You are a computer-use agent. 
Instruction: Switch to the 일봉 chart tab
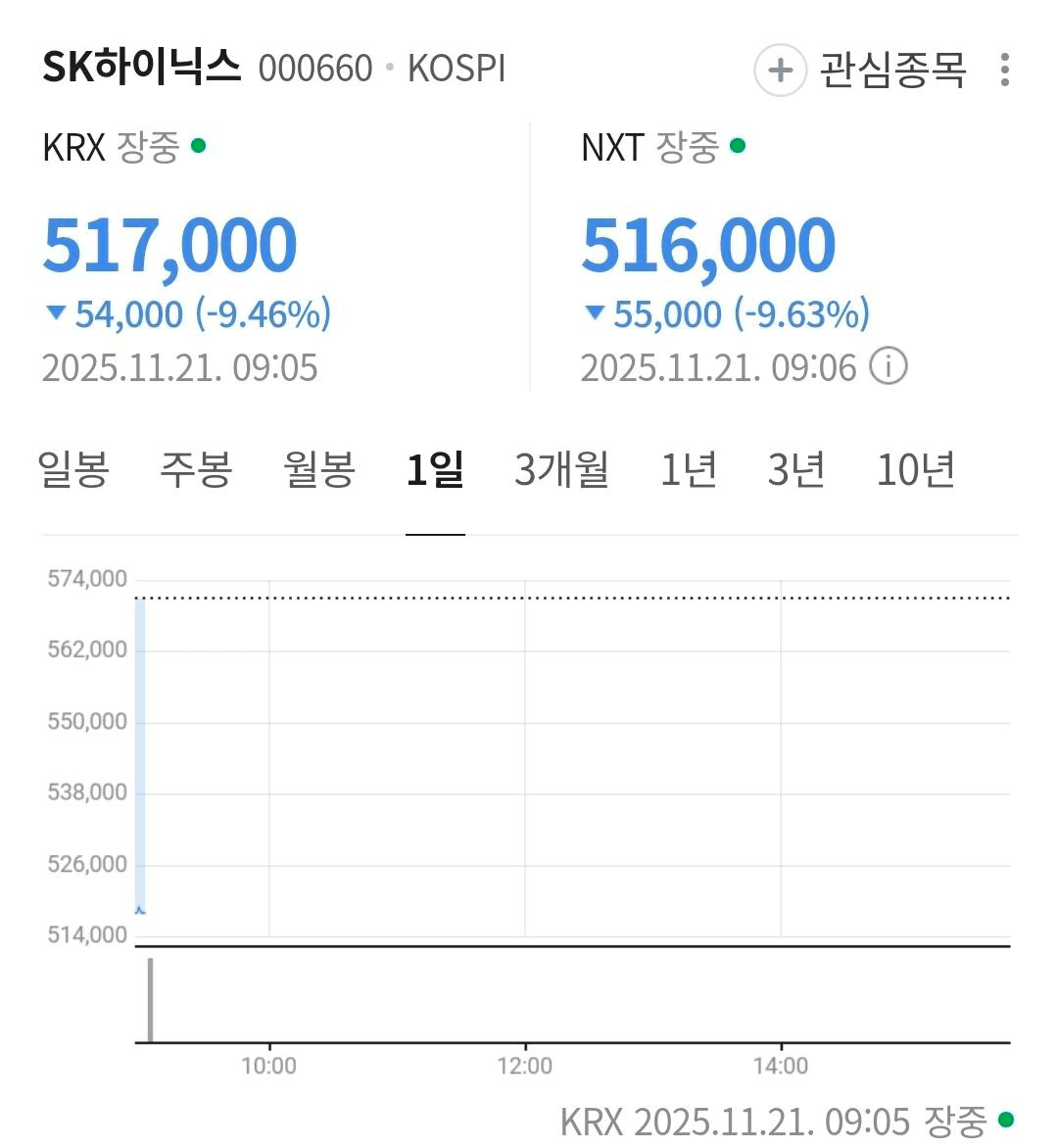[x=73, y=470]
